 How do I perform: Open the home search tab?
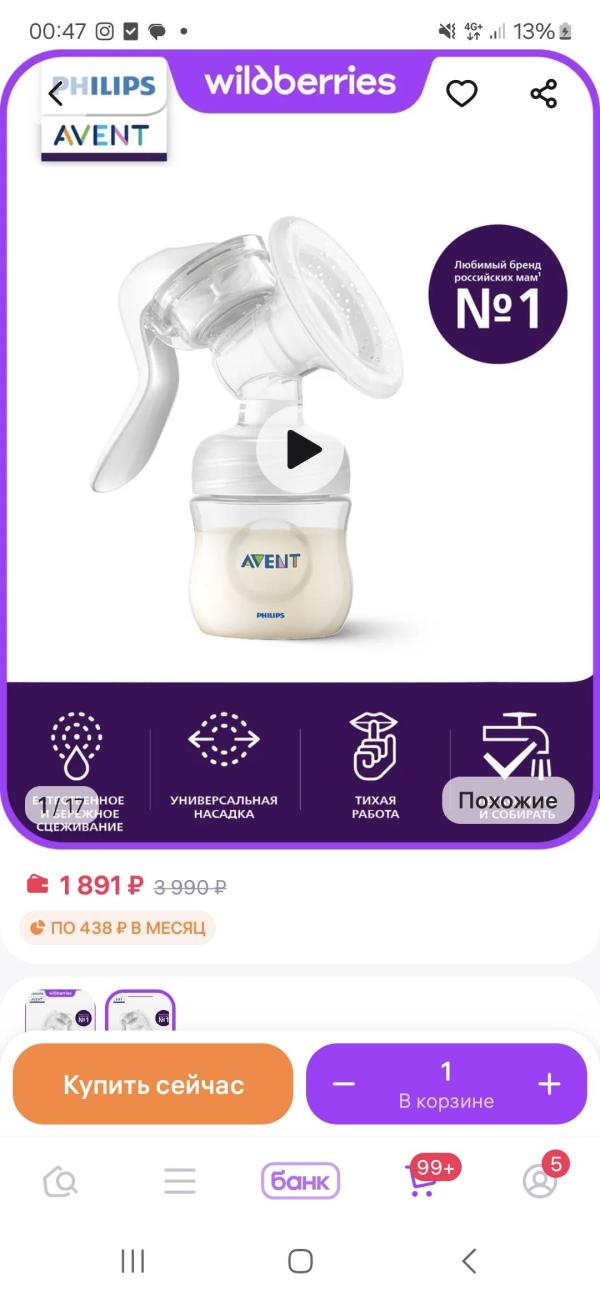(61, 1181)
